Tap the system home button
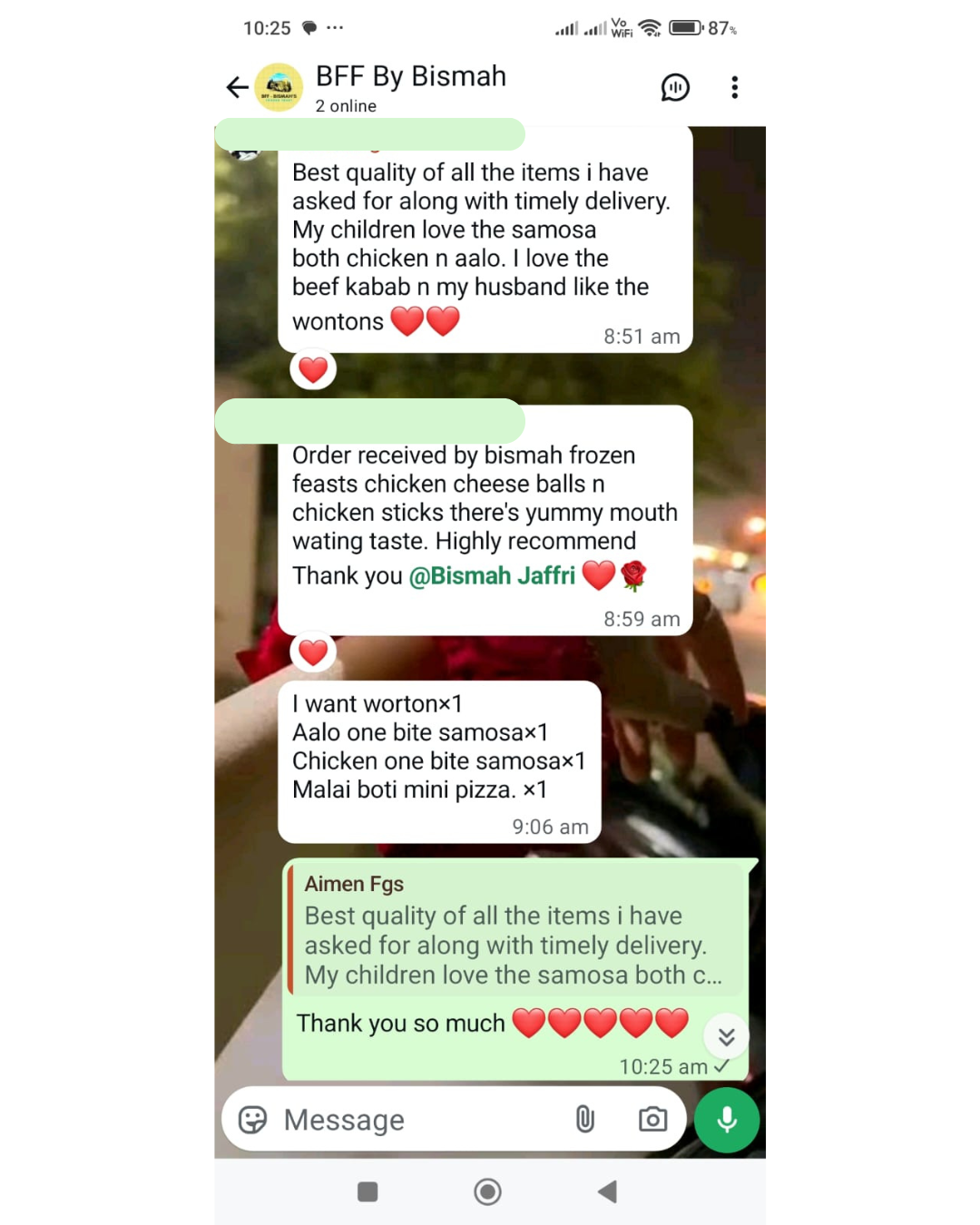Screen dimensions: 980x1225 [487, 1191]
